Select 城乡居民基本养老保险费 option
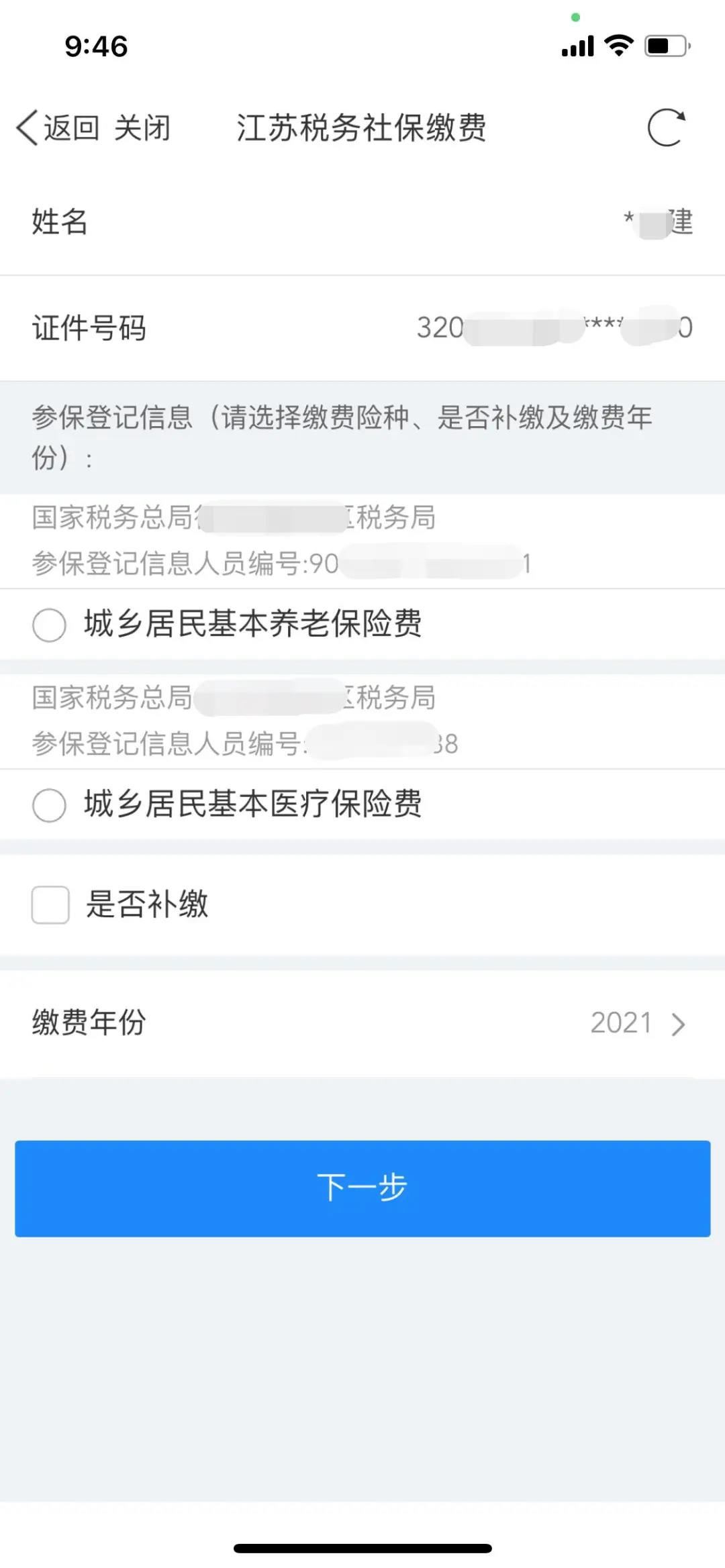 click(x=49, y=625)
